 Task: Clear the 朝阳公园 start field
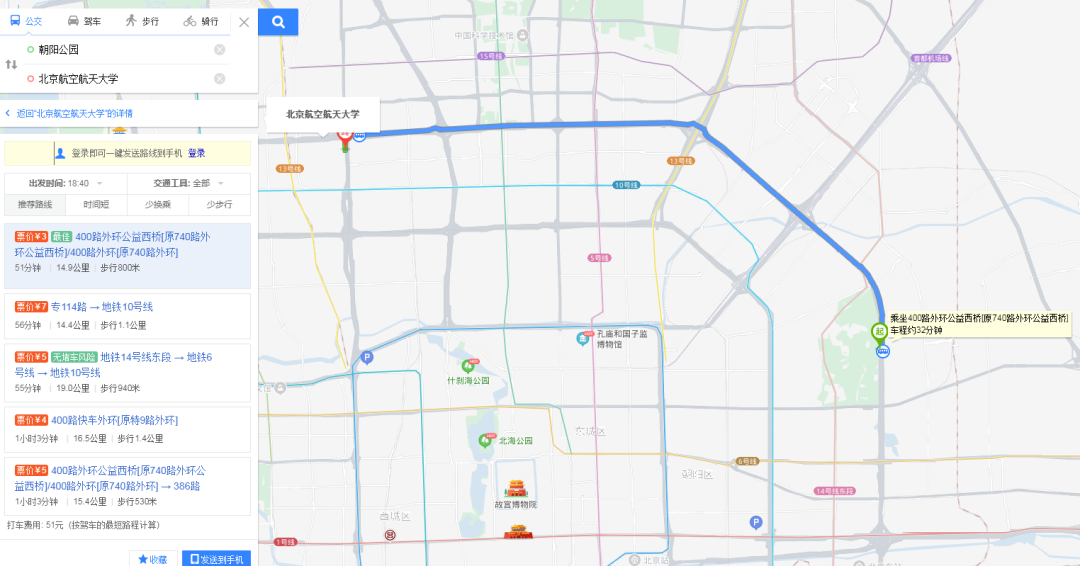pos(220,49)
